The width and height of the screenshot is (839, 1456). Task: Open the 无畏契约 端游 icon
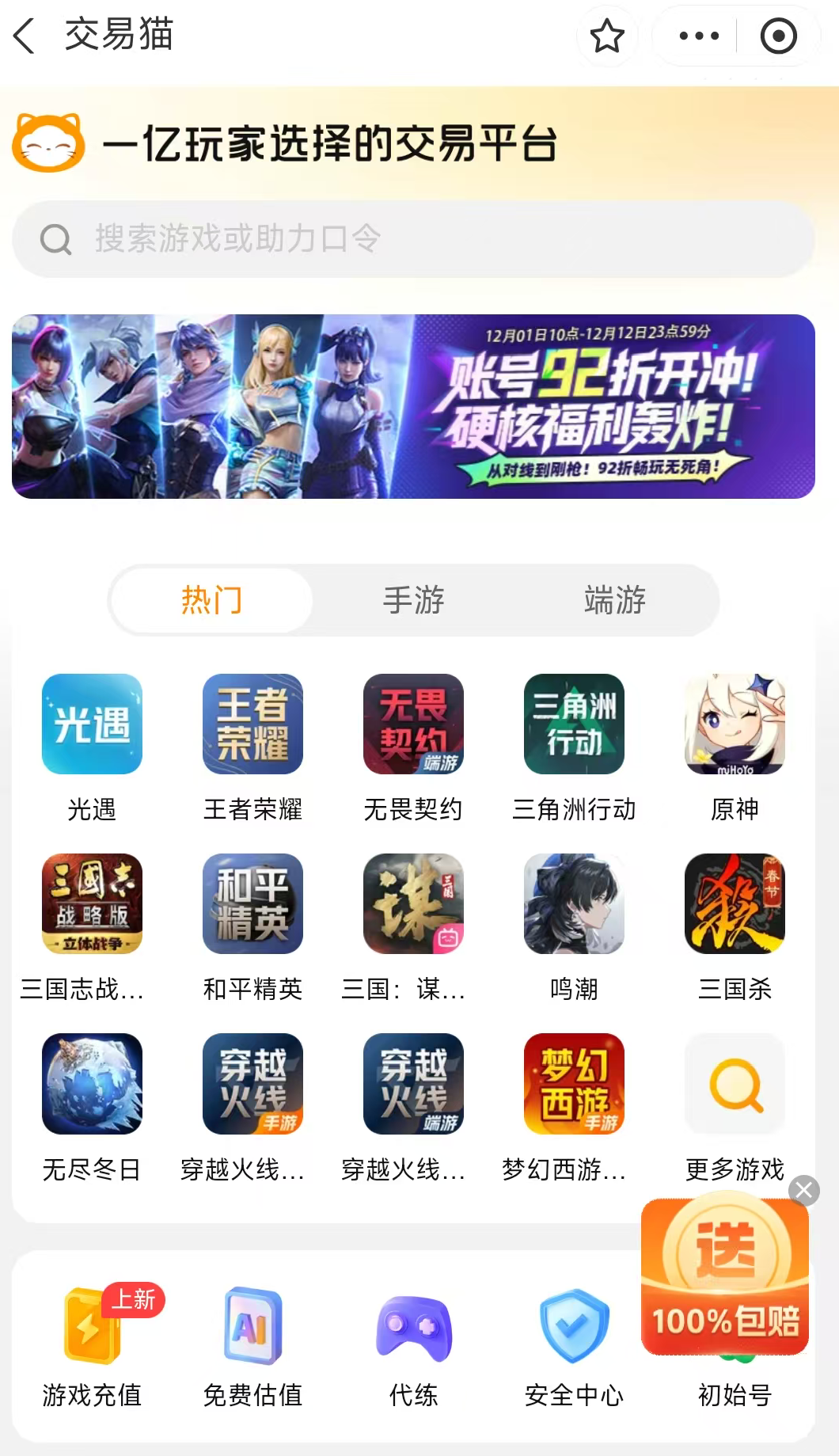[x=412, y=724]
